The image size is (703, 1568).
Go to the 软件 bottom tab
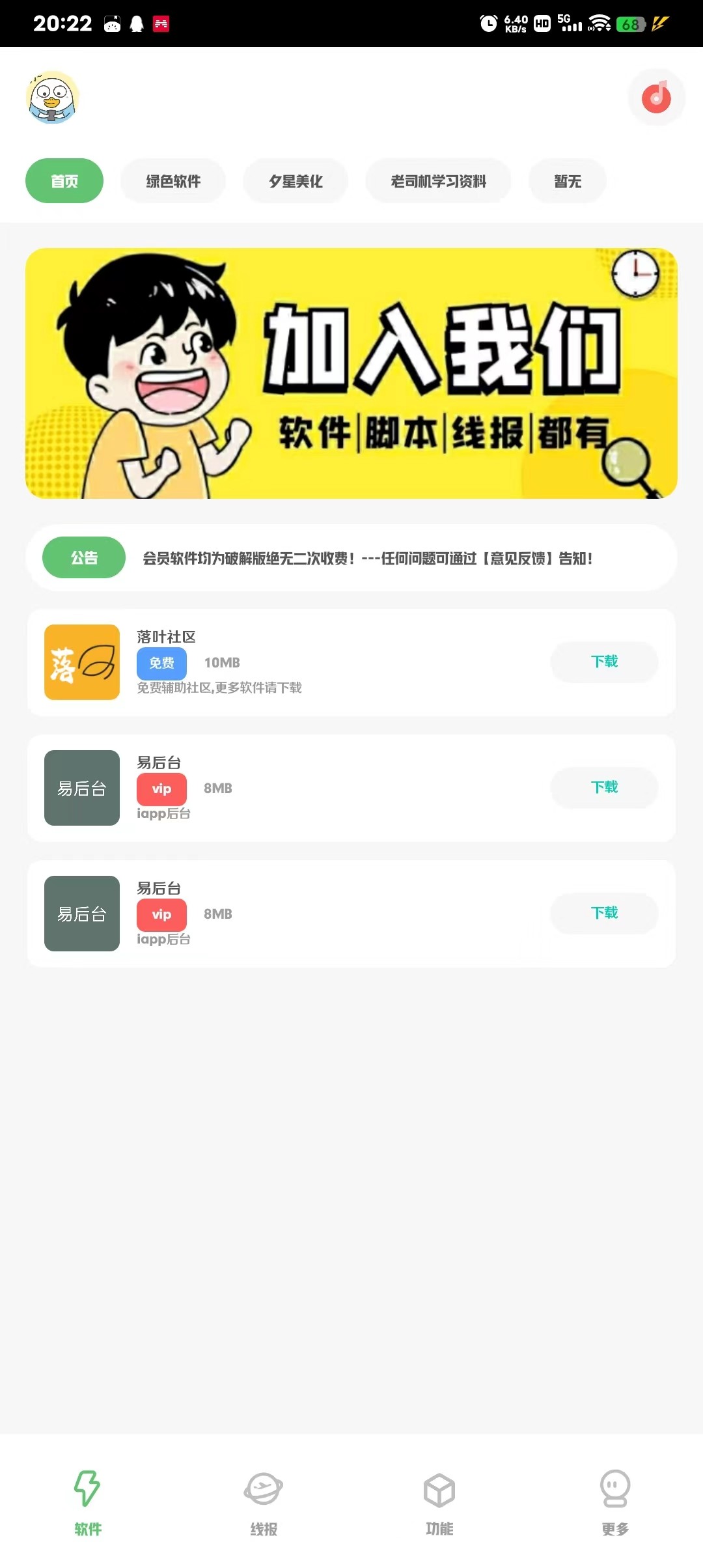[x=88, y=1500]
